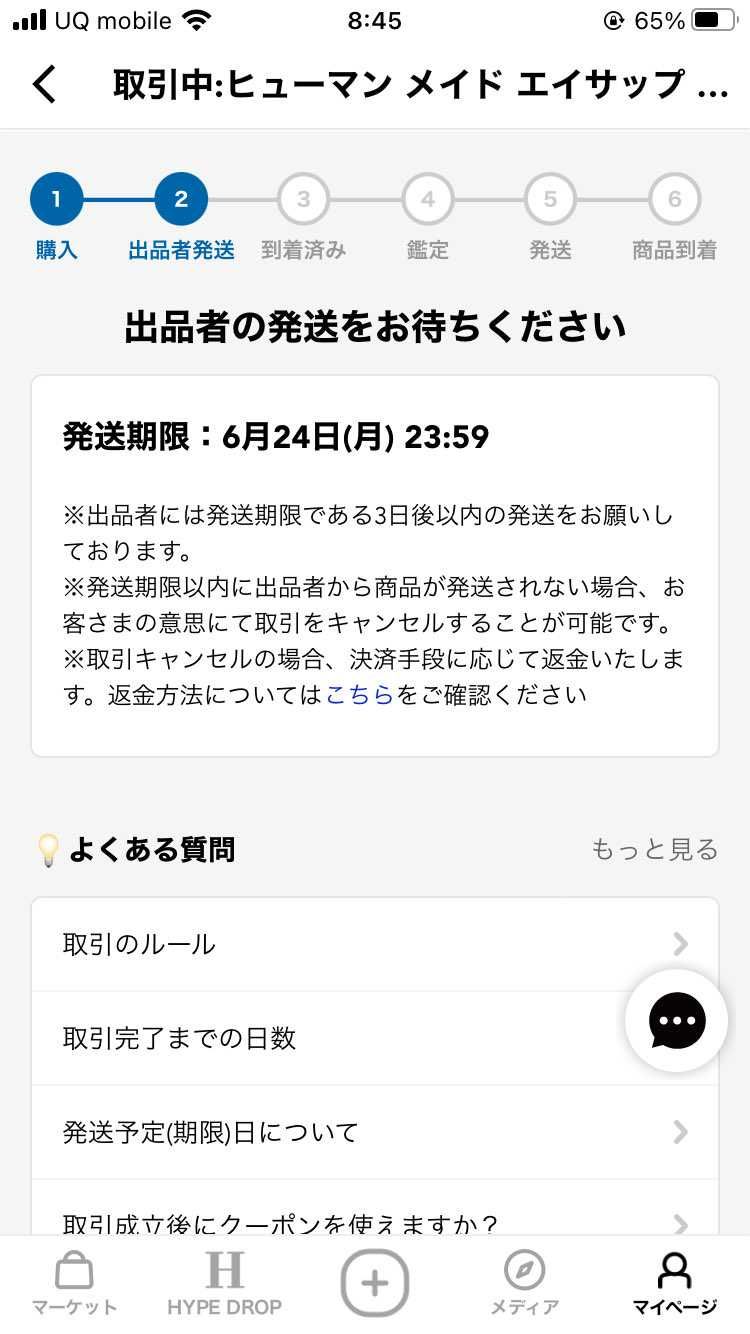Tap the plus circle icon to create
The width and height of the screenshot is (750, 1334).
[x=375, y=1283]
